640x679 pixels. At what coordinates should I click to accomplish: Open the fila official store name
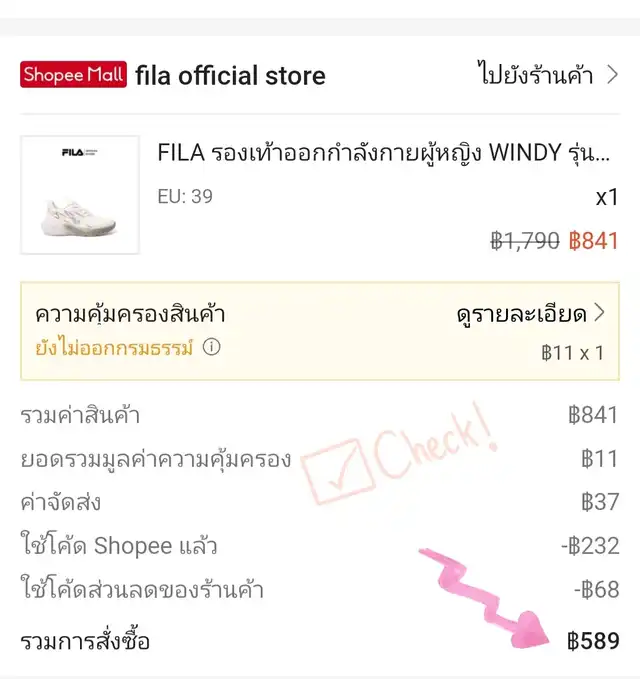pos(230,76)
